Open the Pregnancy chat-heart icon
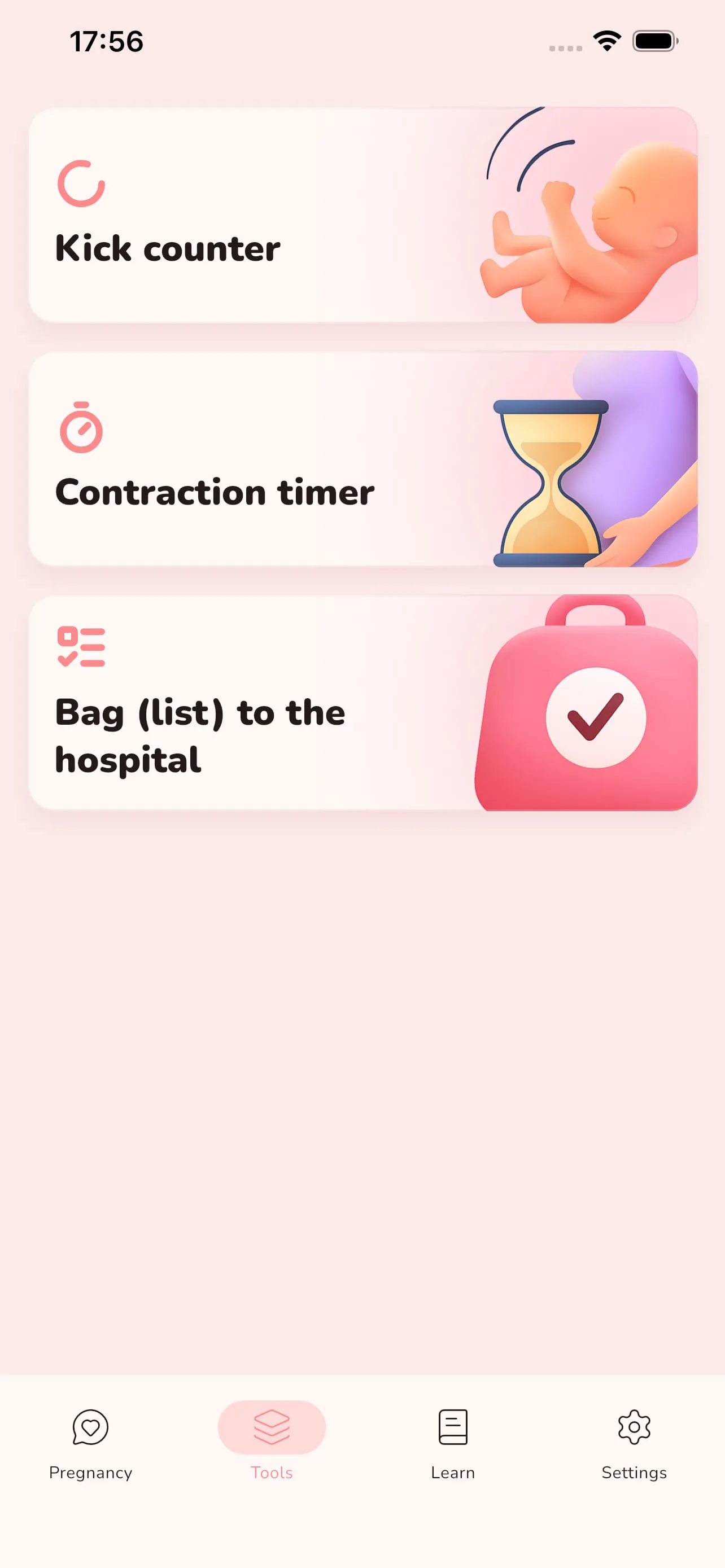The width and height of the screenshot is (725, 1568). tap(91, 1427)
